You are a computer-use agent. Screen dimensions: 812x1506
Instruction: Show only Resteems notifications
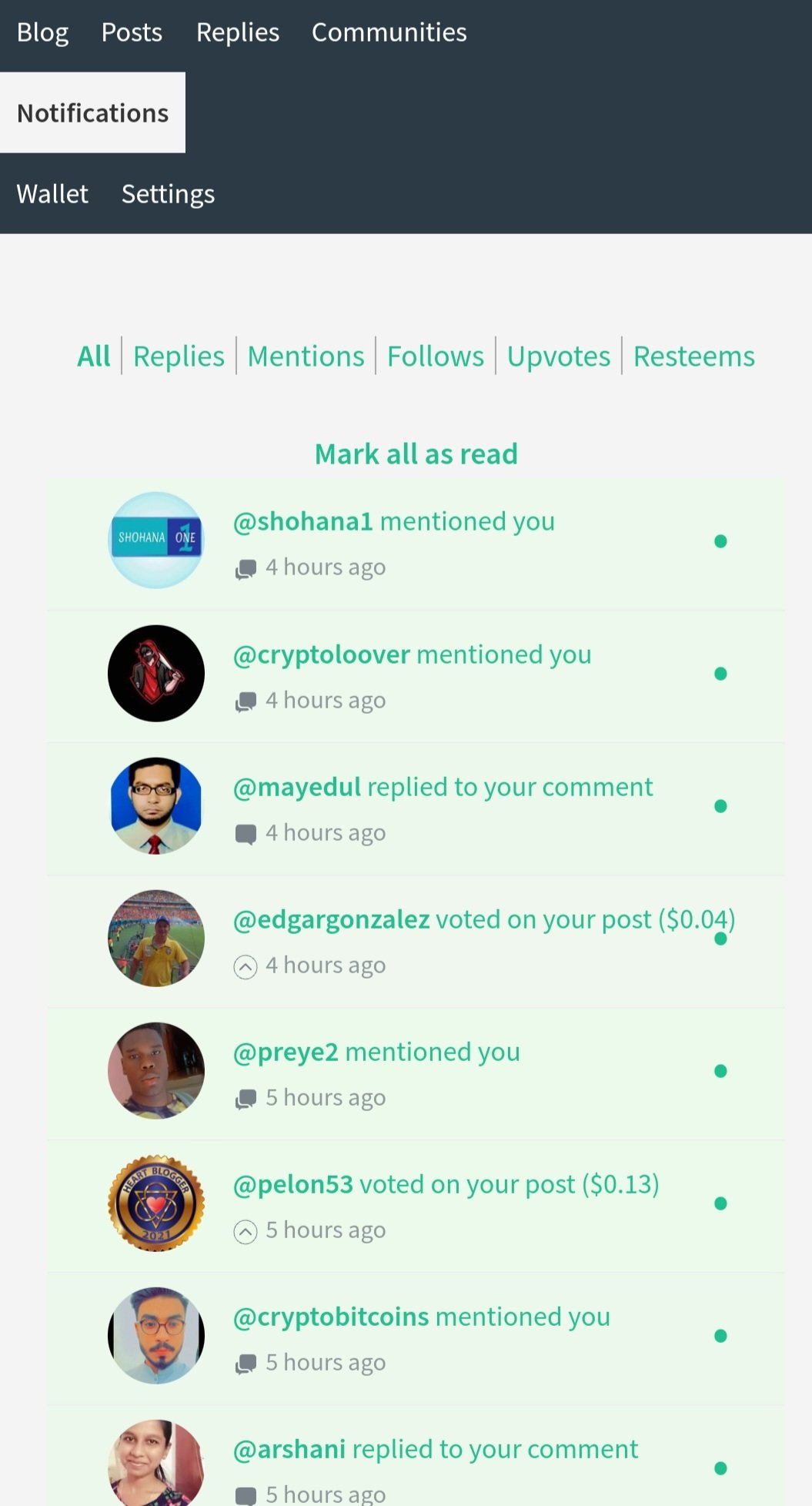click(x=693, y=356)
